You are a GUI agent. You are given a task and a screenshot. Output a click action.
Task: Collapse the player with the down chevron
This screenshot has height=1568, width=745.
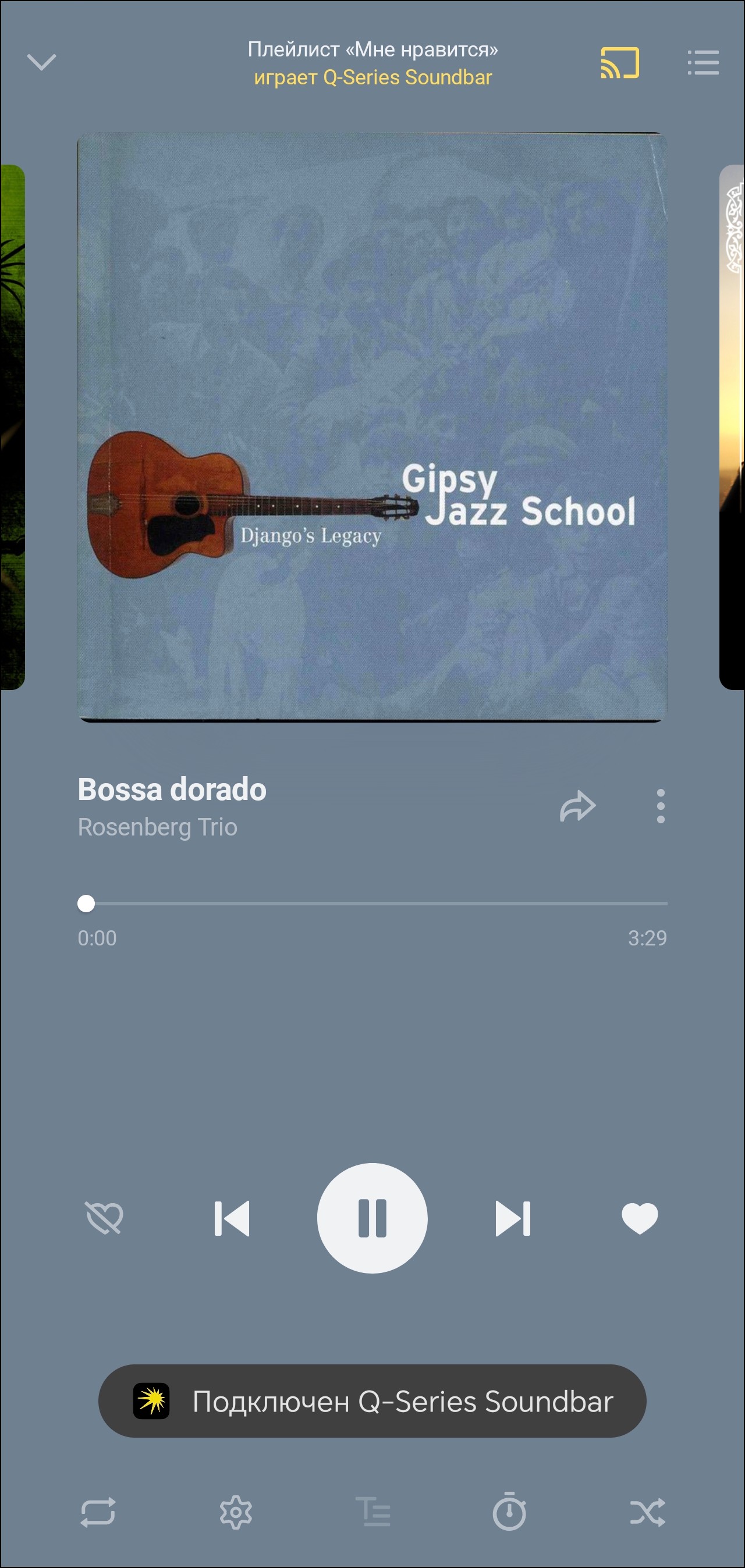pos(41,62)
